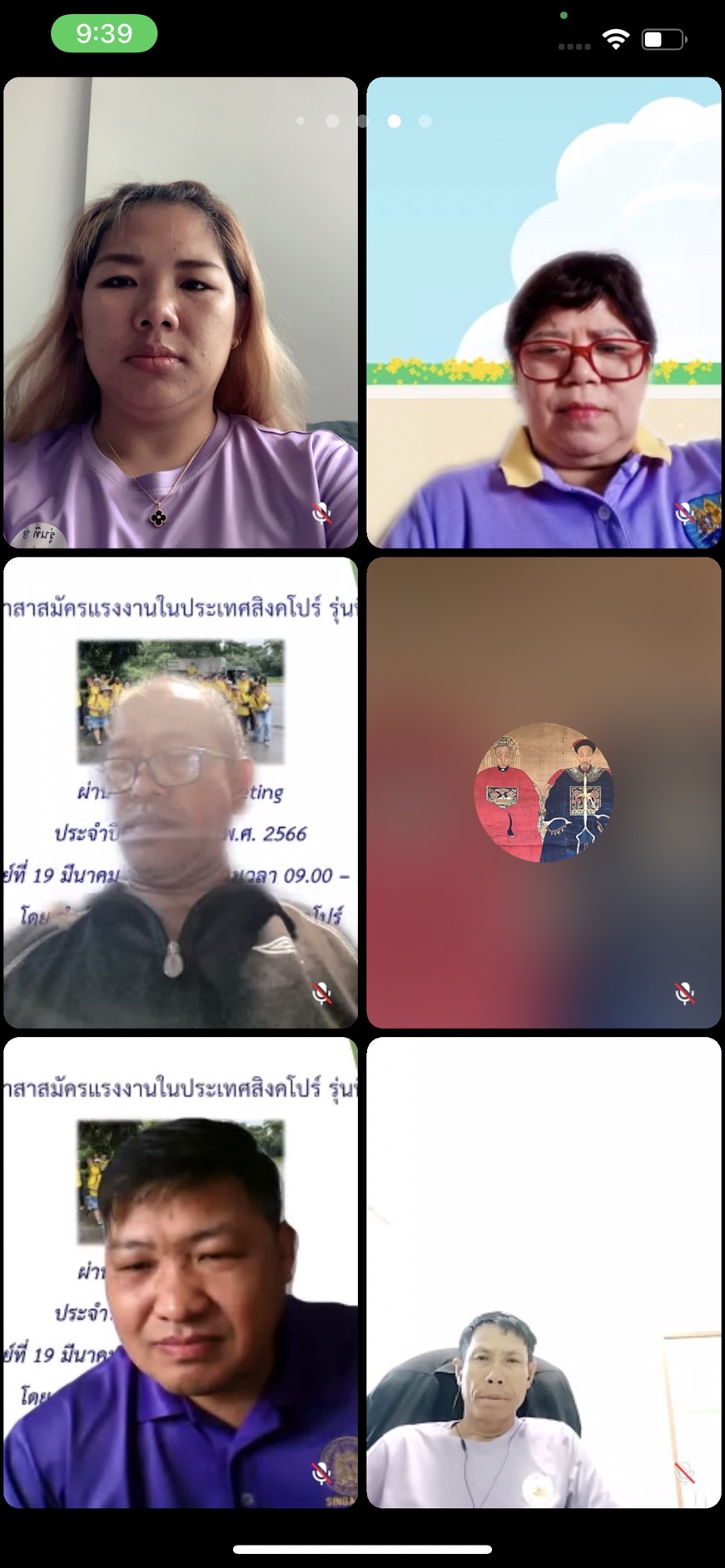Open the blonde woman in lavender shirt's video tile
This screenshot has width=725, height=1568.
coord(181,312)
